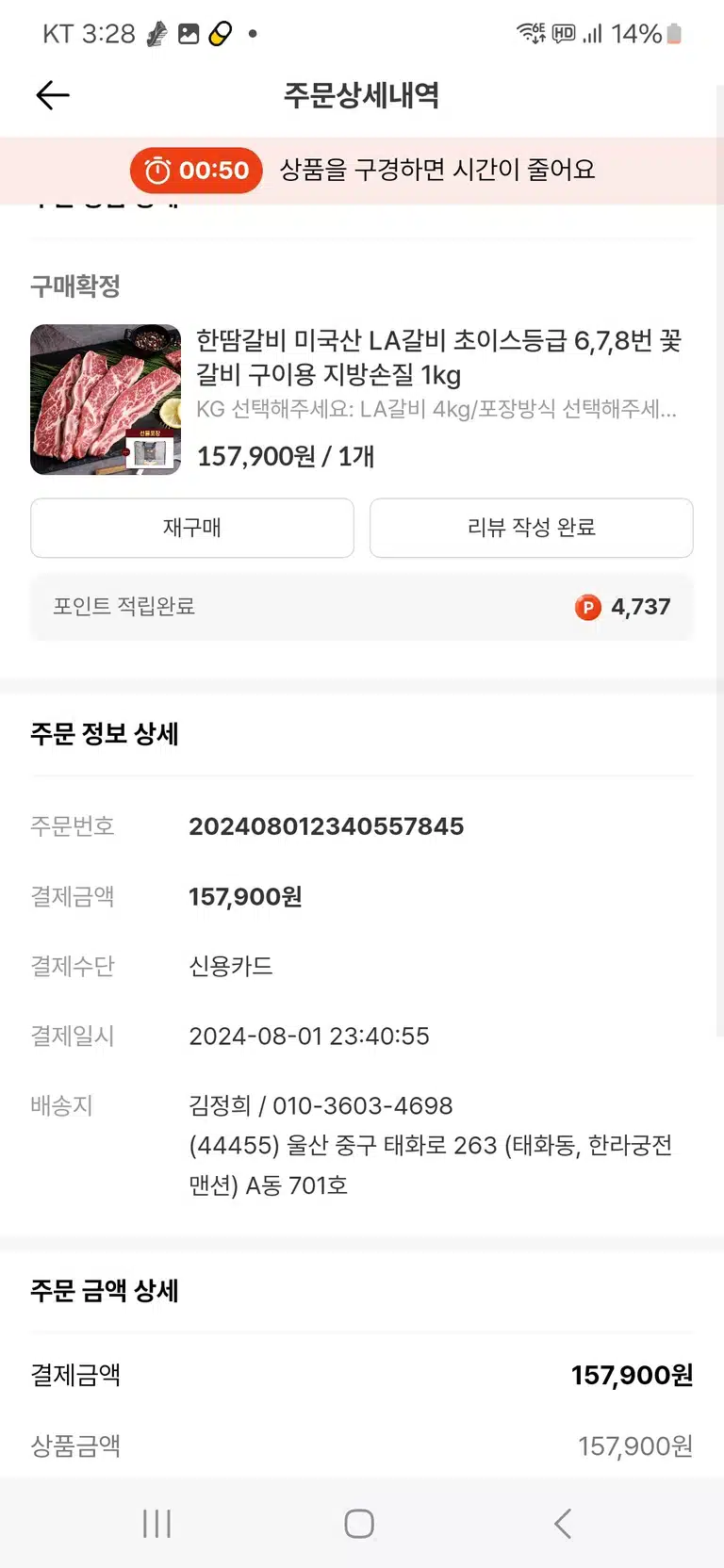Image resolution: width=724 pixels, height=1568 pixels.
Task: Go back using the top arrow
Action: [x=53, y=95]
